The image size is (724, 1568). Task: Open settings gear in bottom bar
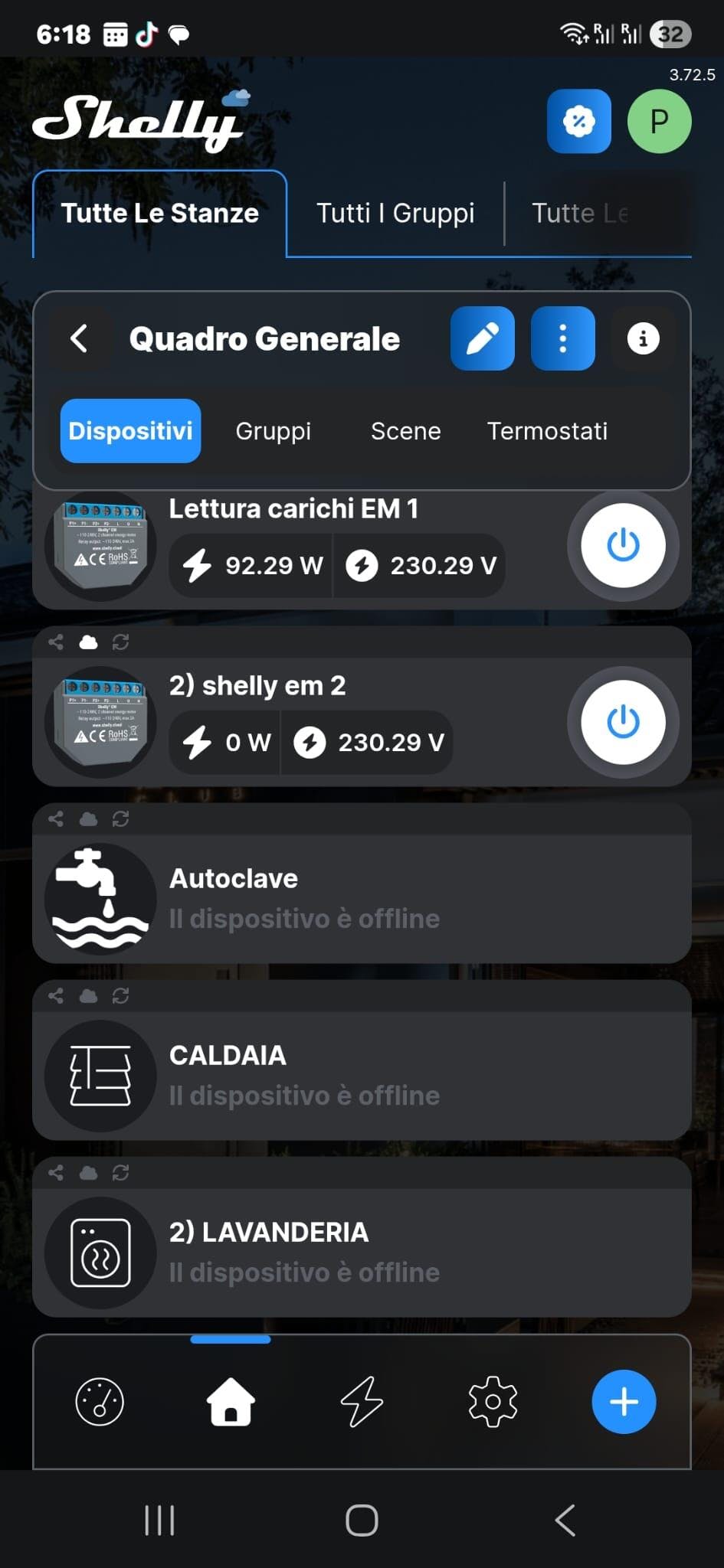pos(493,1402)
